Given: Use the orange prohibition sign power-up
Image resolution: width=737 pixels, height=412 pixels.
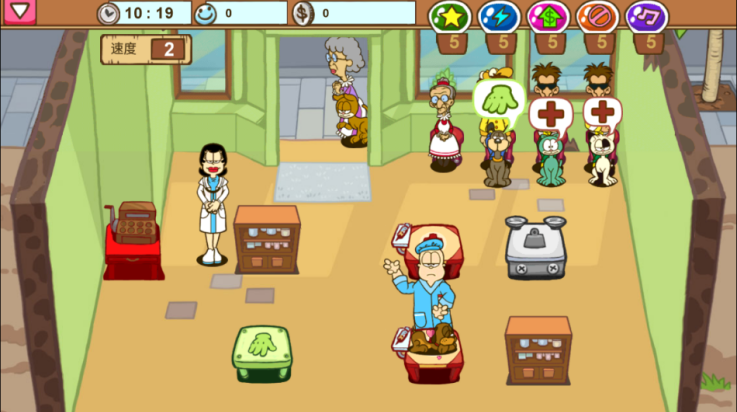Looking at the screenshot, I should pos(598,17).
